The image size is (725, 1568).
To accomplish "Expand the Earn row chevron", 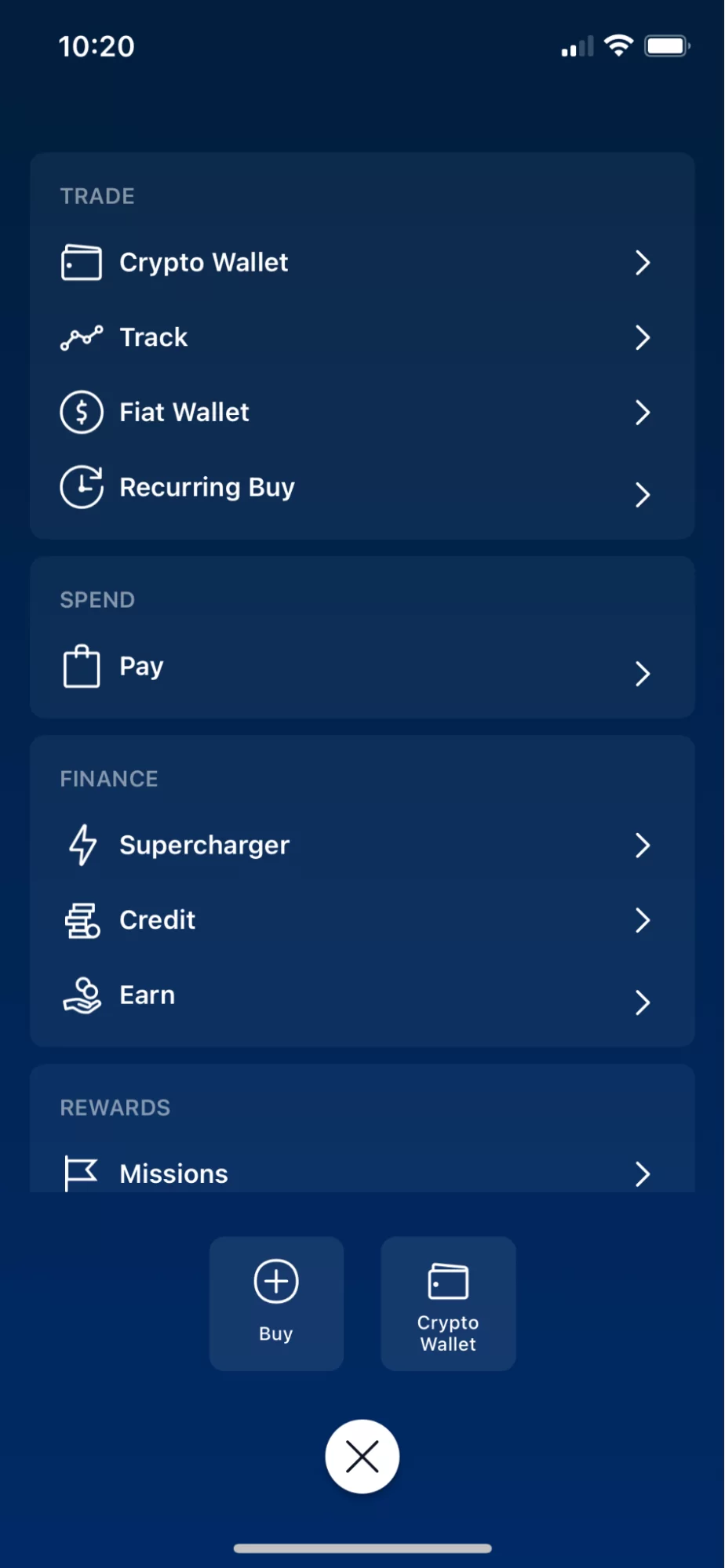I will coord(643,1002).
